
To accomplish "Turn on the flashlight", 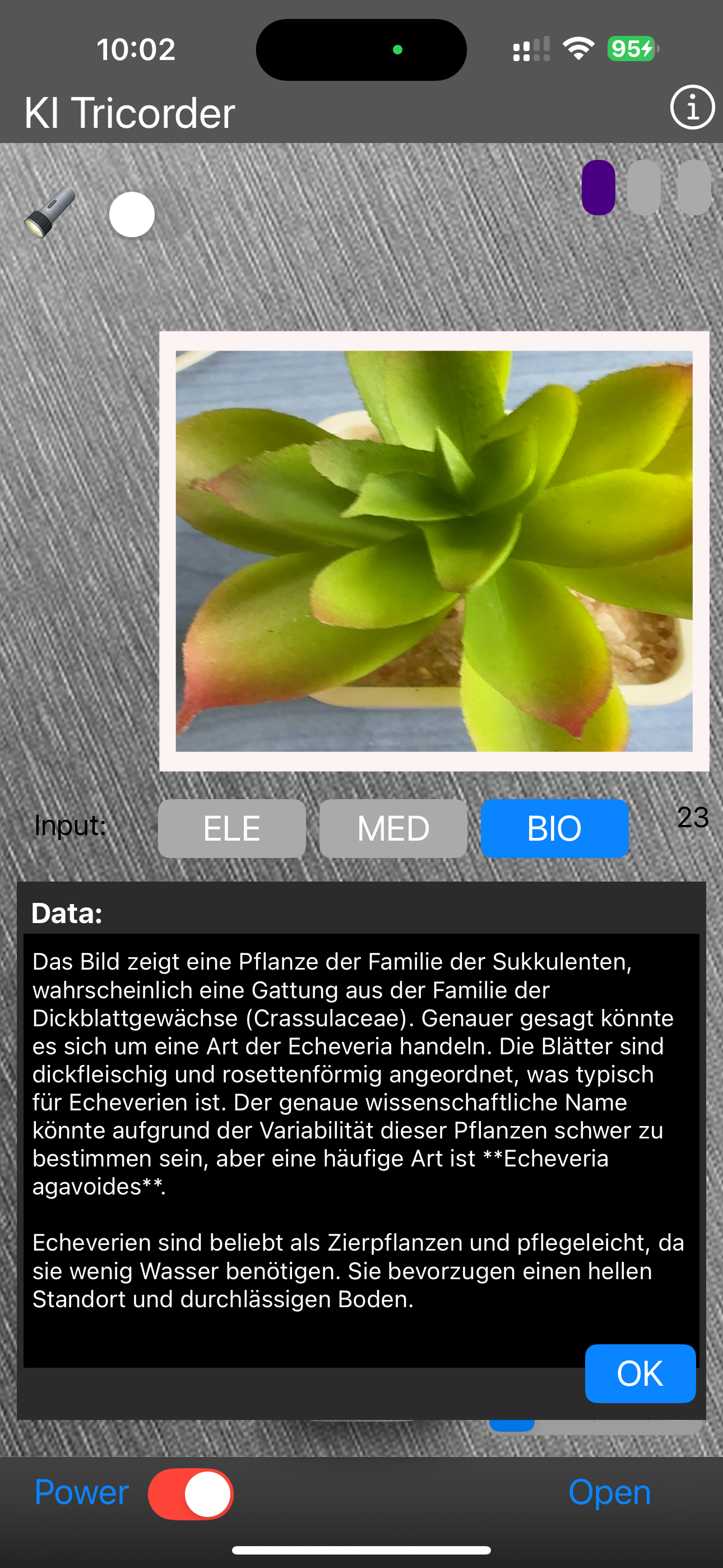I will tap(50, 213).
